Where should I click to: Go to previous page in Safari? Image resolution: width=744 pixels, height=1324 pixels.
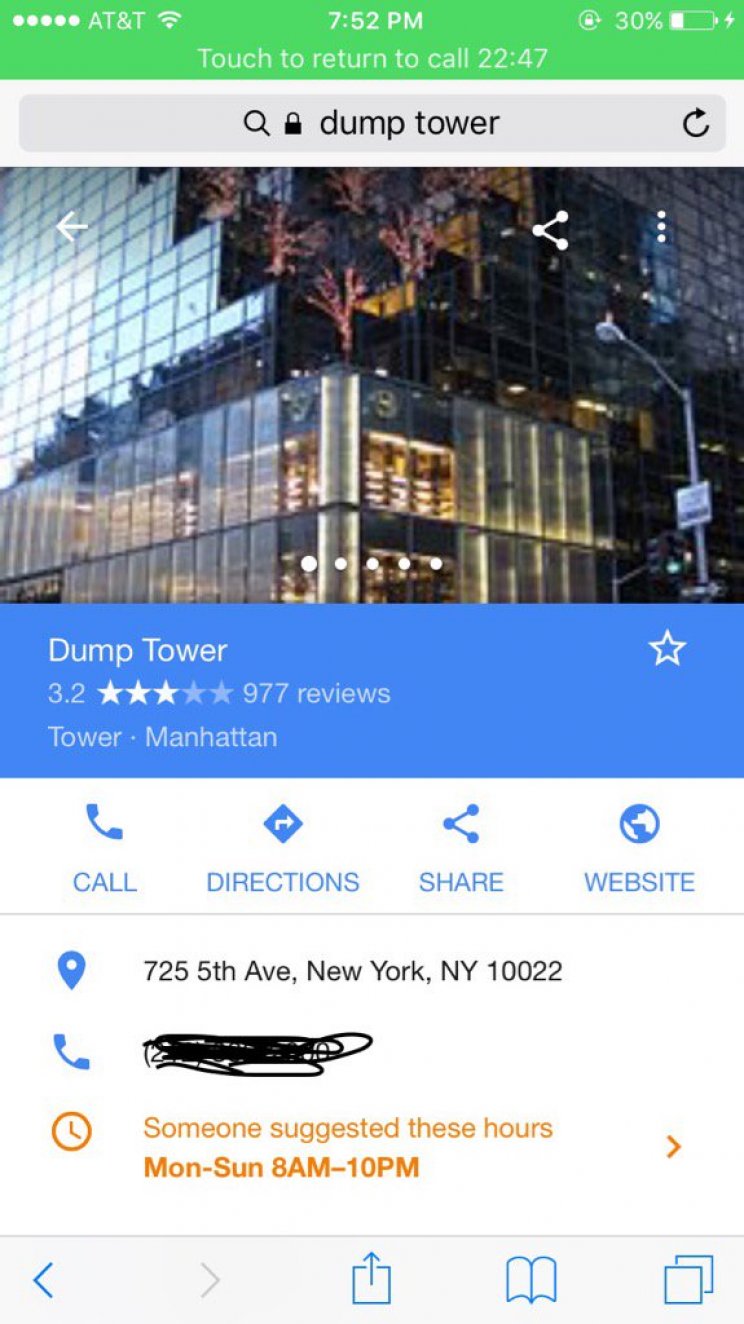click(43, 1279)
